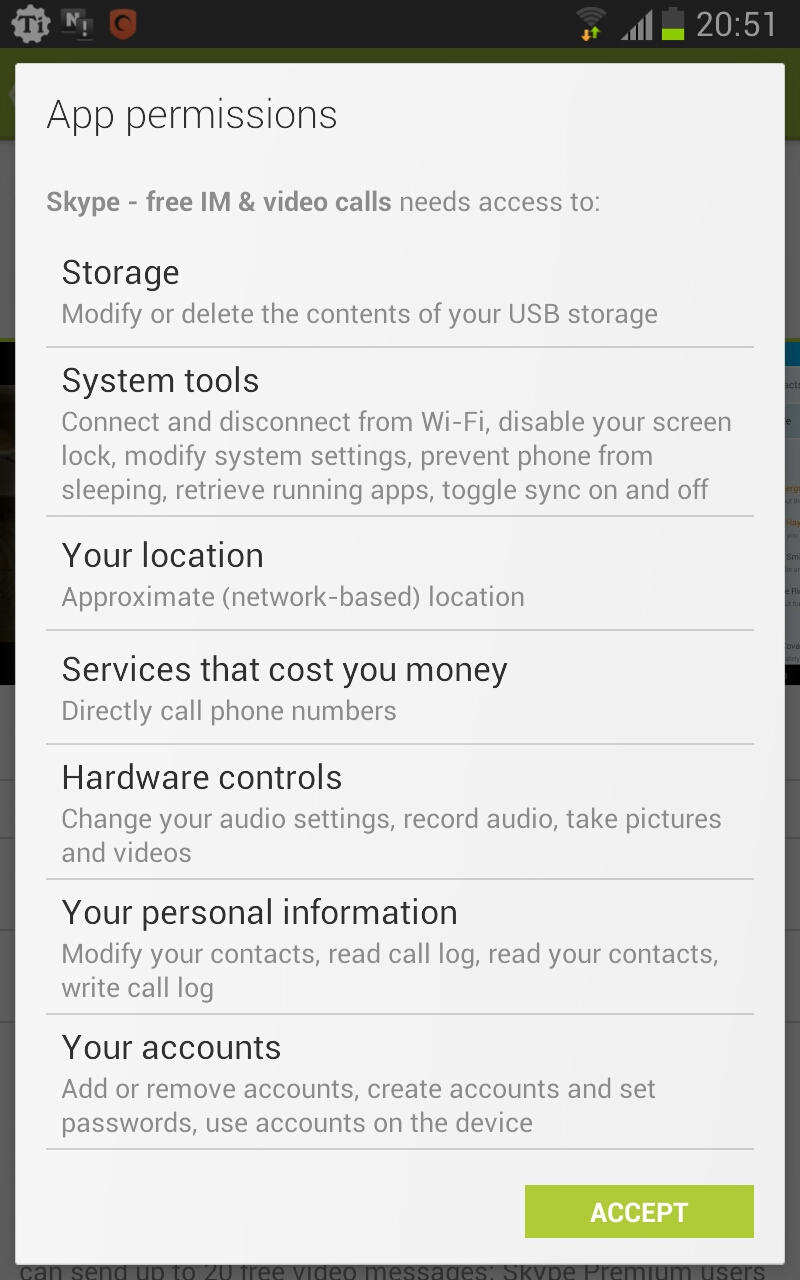Tap Services that cost you money
800x1280 pixels.
tap(400, 688)
